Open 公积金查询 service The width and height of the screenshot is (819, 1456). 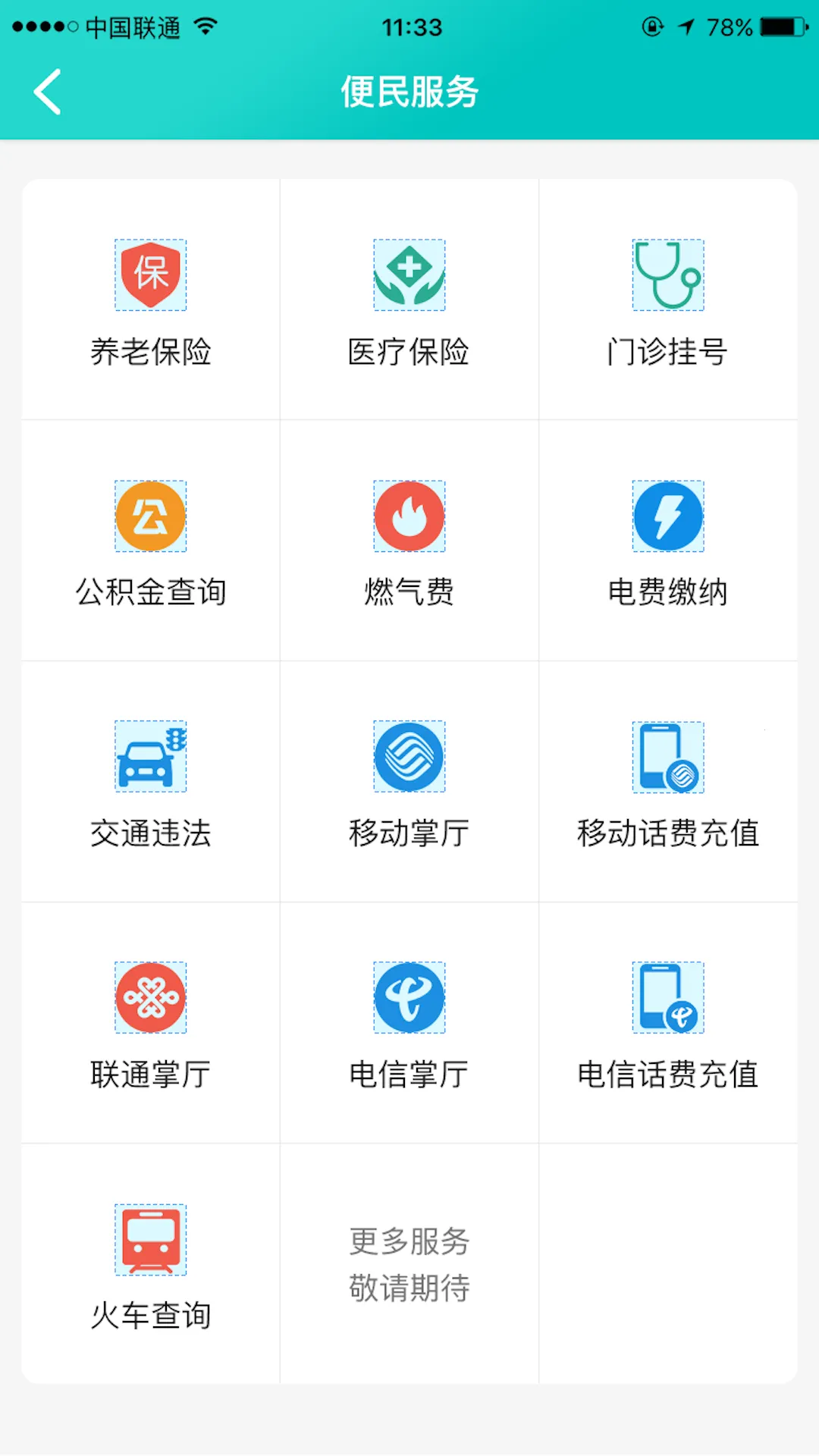click(x=151, y=541)
